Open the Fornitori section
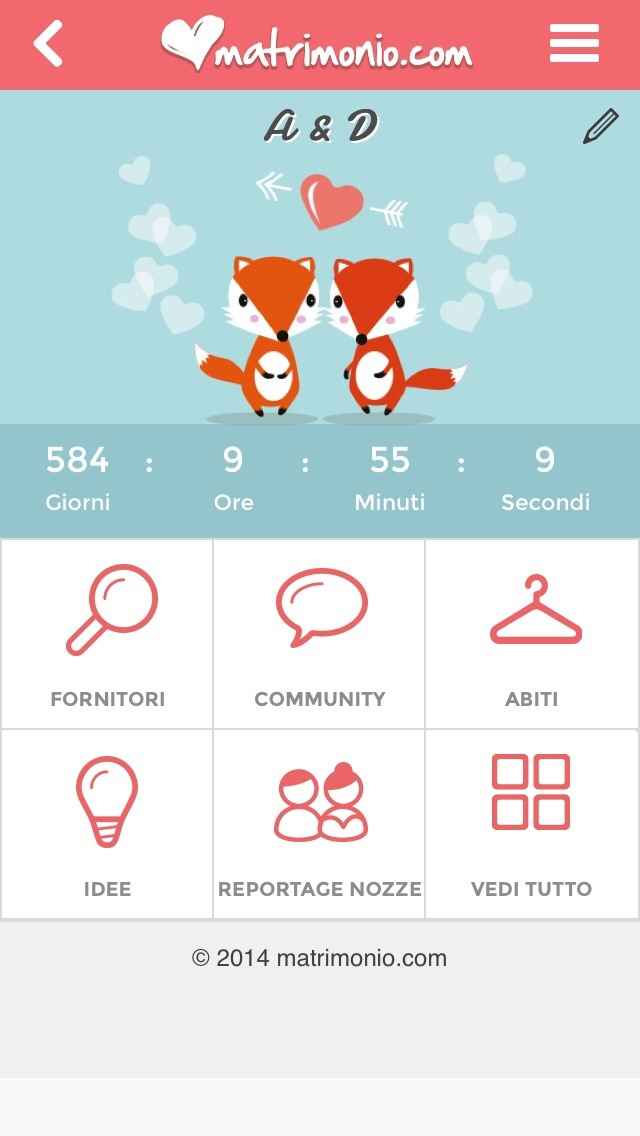Viewport: 640px width, 1136px height. coord(107,635)
